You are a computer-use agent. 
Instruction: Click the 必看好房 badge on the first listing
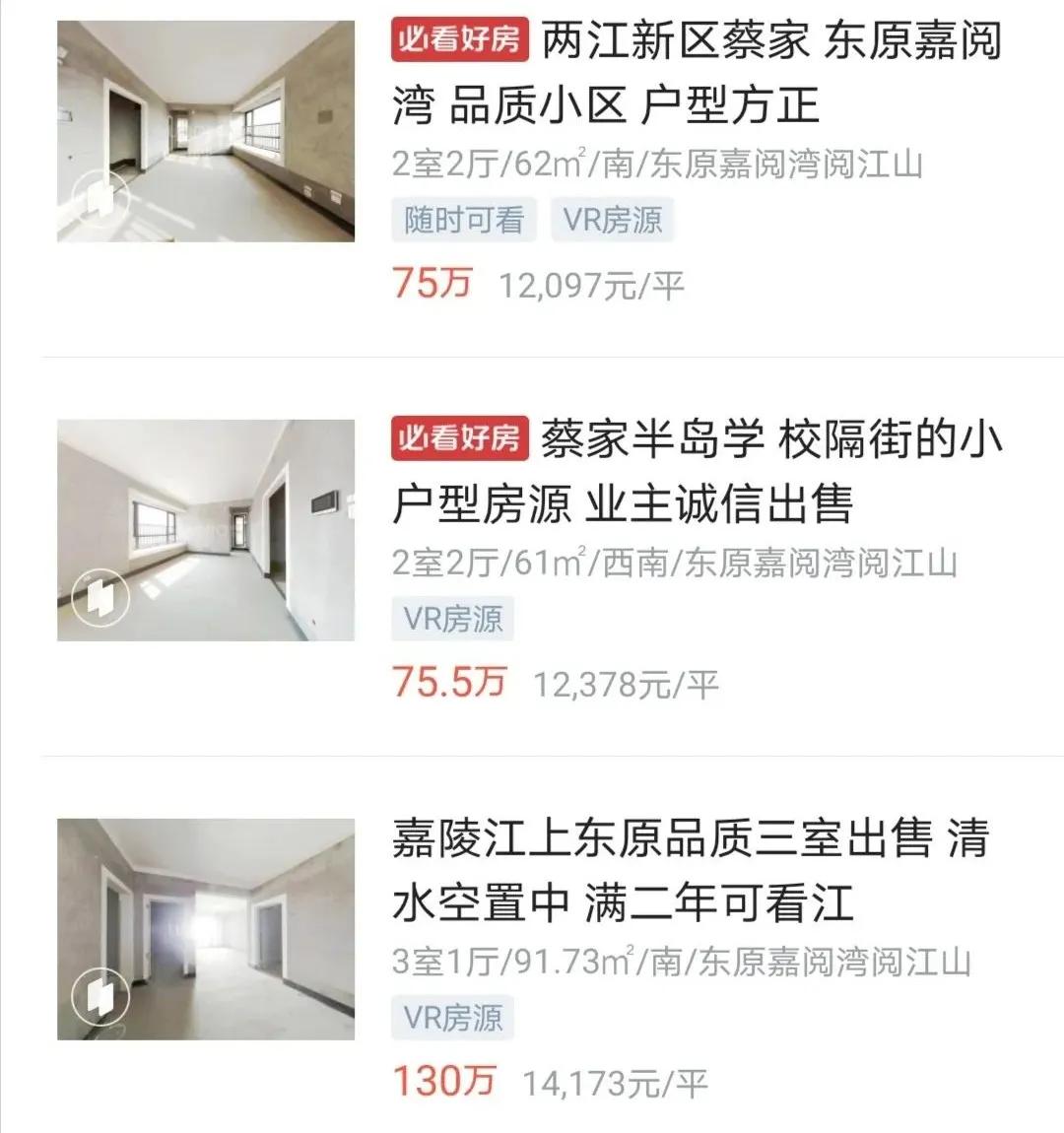click(x=459, y=41)
